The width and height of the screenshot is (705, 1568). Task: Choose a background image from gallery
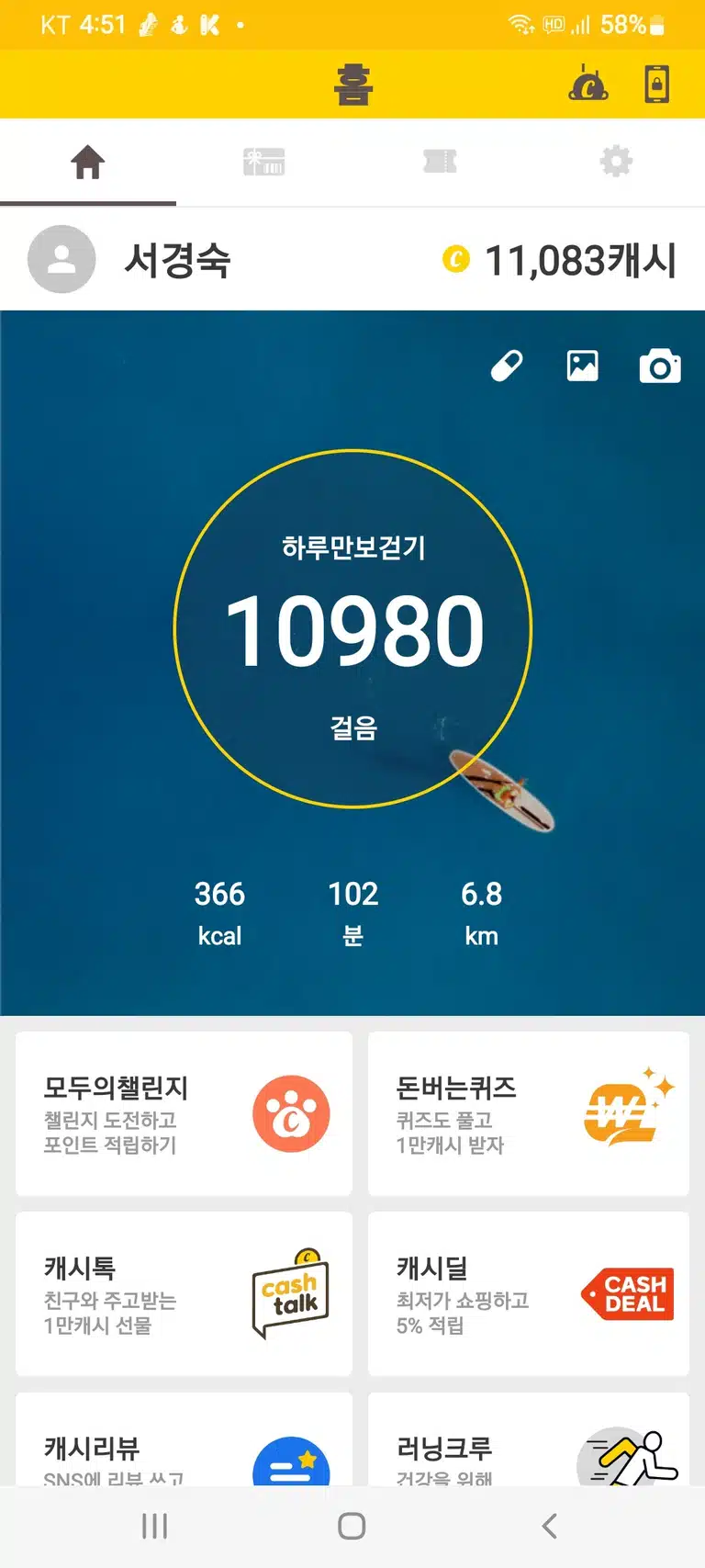(x=583, y=366)
